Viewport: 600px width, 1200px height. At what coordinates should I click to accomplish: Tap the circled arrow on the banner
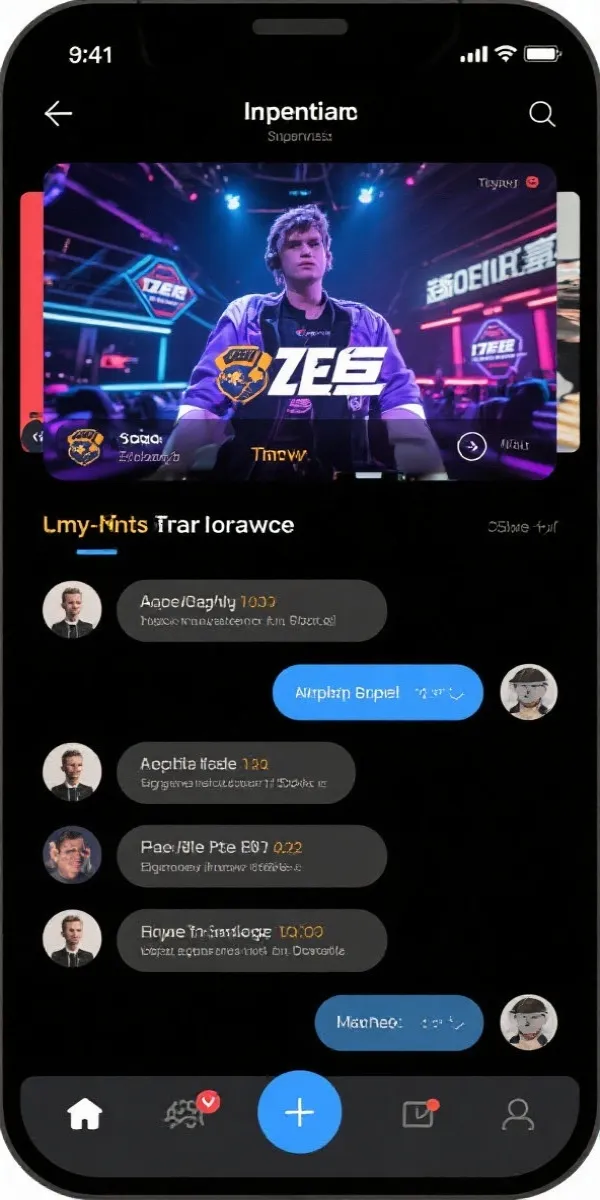click(471, 447)
